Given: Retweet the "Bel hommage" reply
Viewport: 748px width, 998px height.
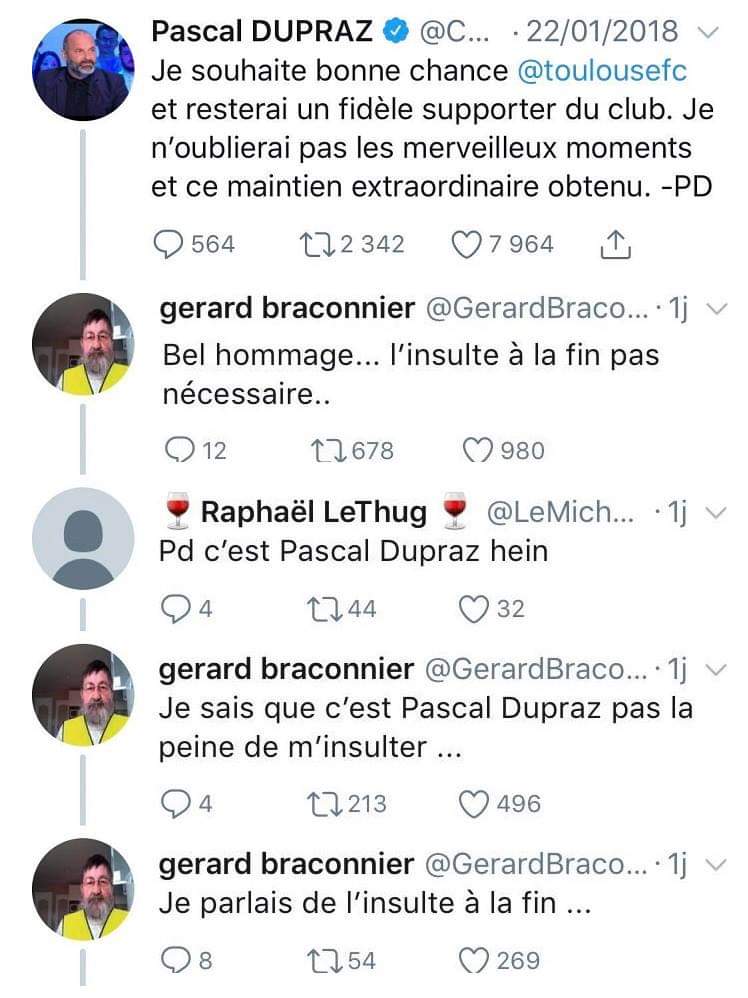Looking at the screenshot, I should [x=329, y=450].
